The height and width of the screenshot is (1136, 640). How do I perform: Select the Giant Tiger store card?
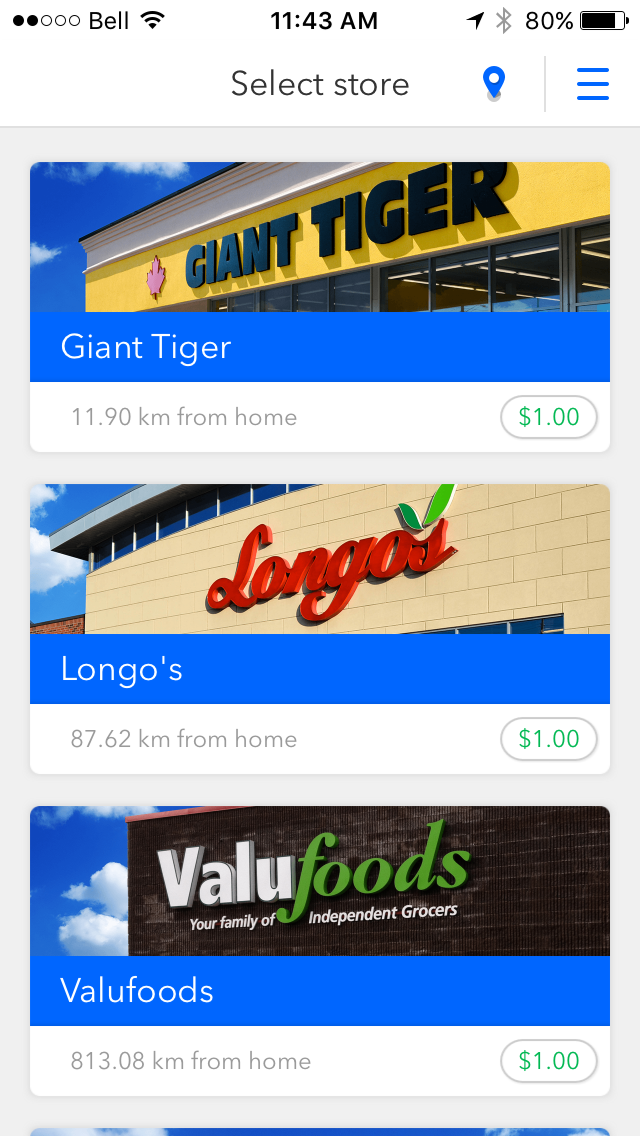320,300
